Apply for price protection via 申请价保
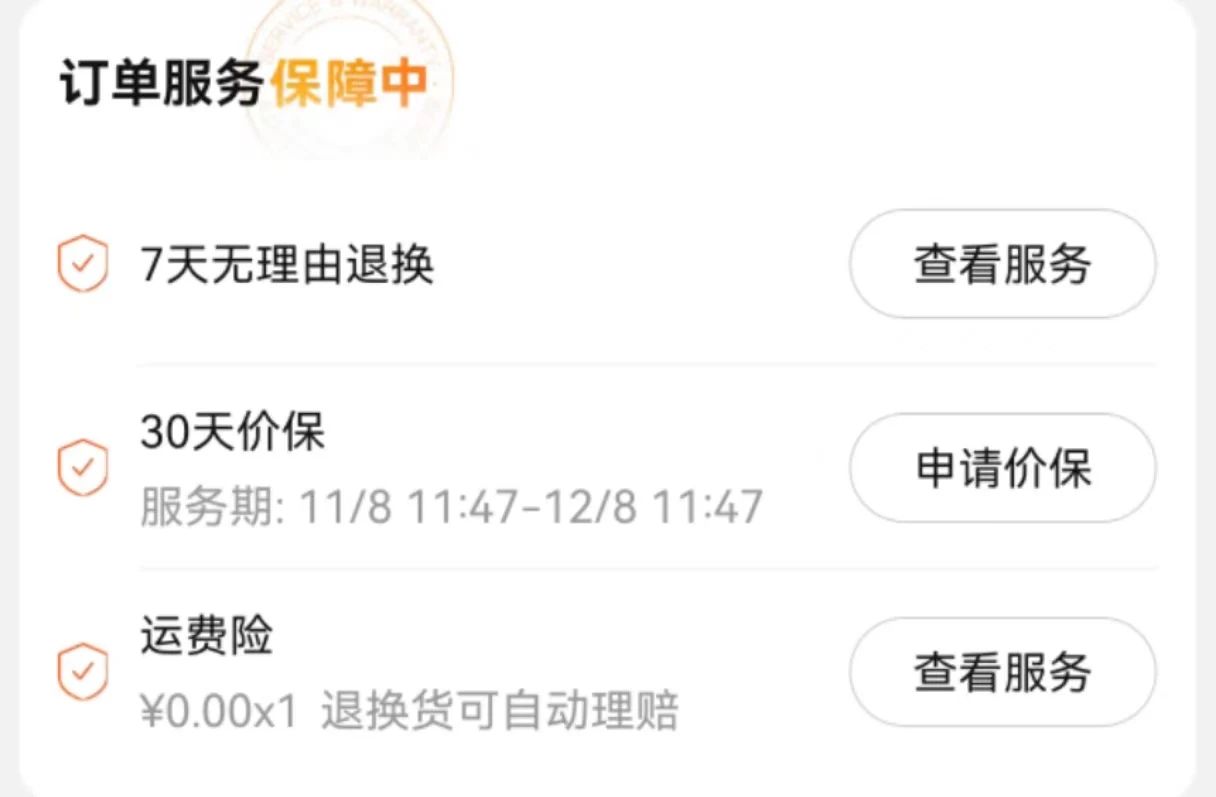 pos(1002,468)
